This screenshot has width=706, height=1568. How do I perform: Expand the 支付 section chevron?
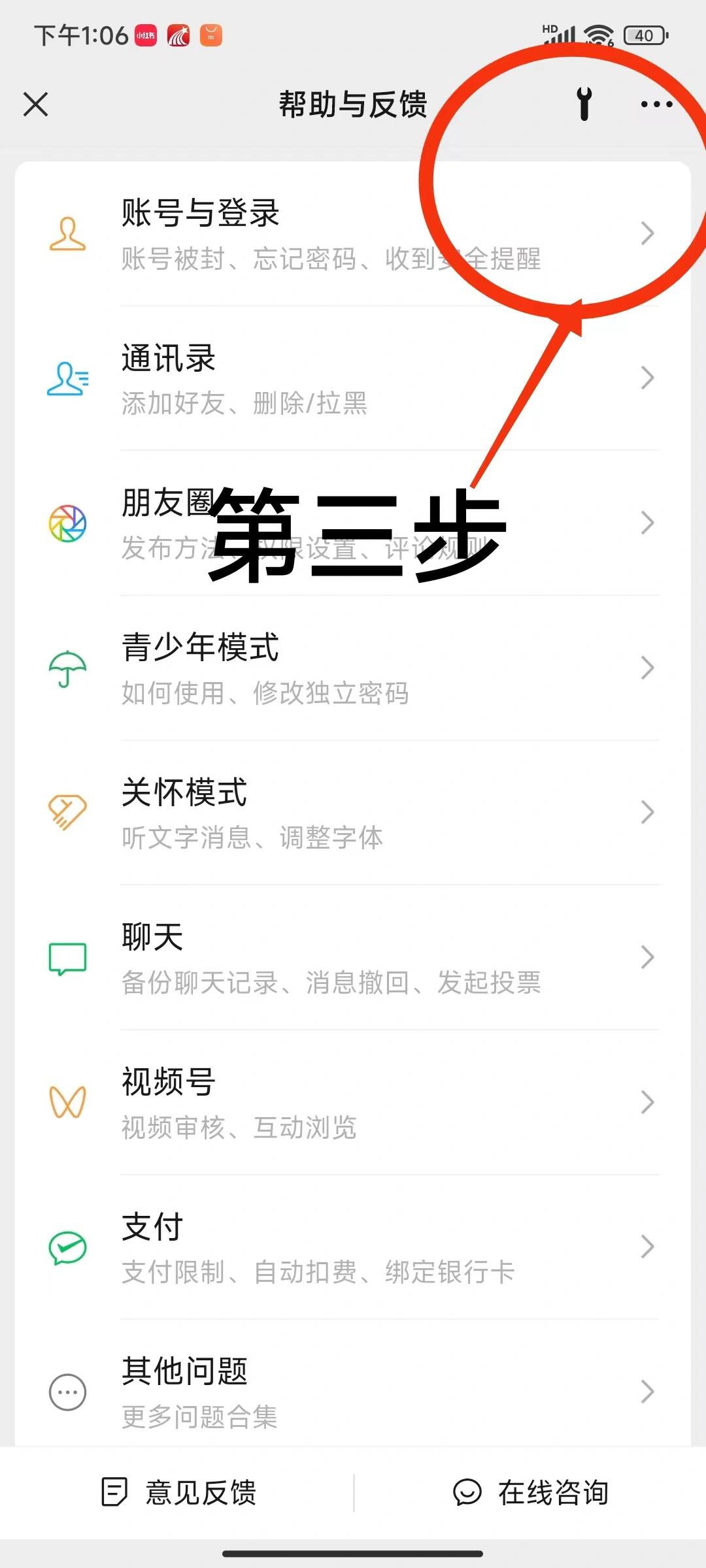point(647,1247)
